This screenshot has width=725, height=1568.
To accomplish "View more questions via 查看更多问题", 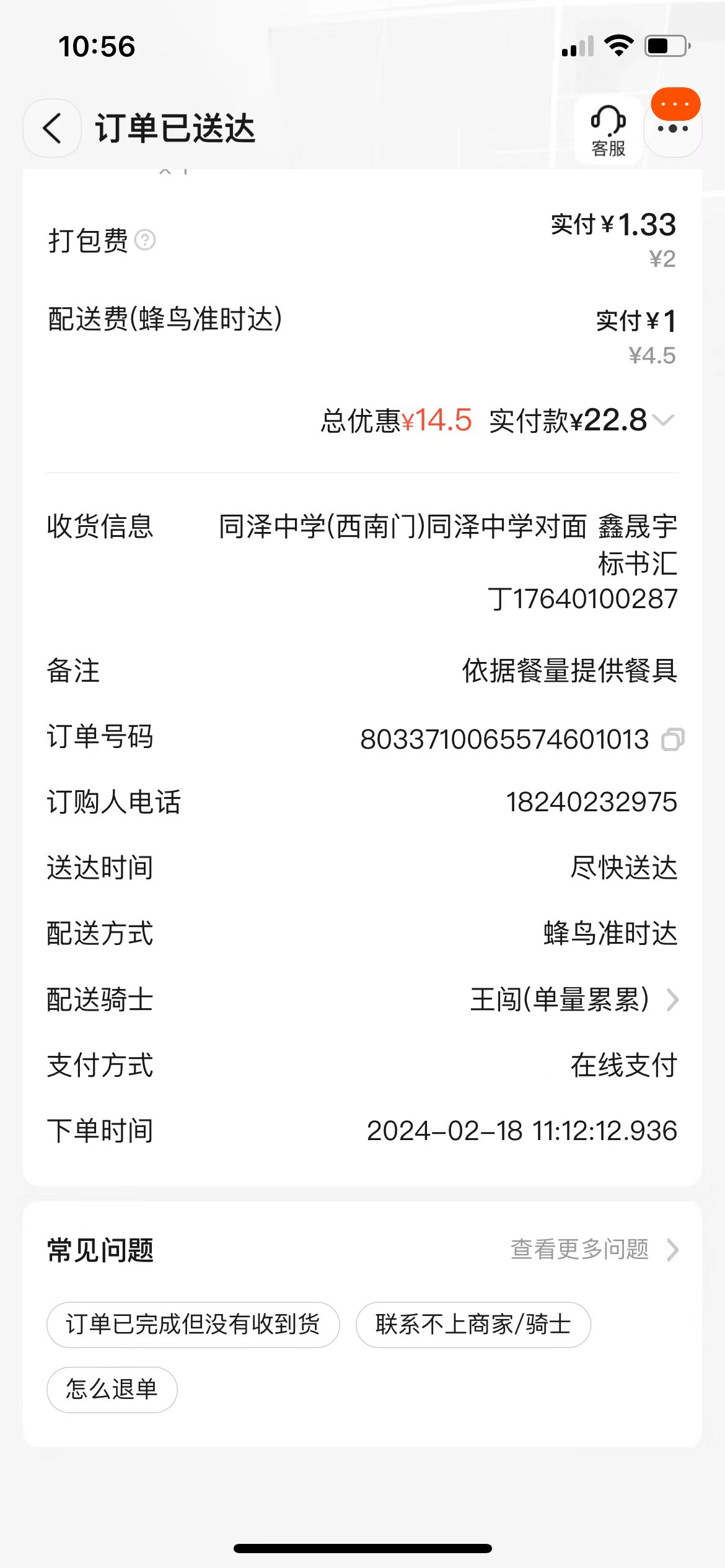I will pyautogui.click(x=594, y=1250).
